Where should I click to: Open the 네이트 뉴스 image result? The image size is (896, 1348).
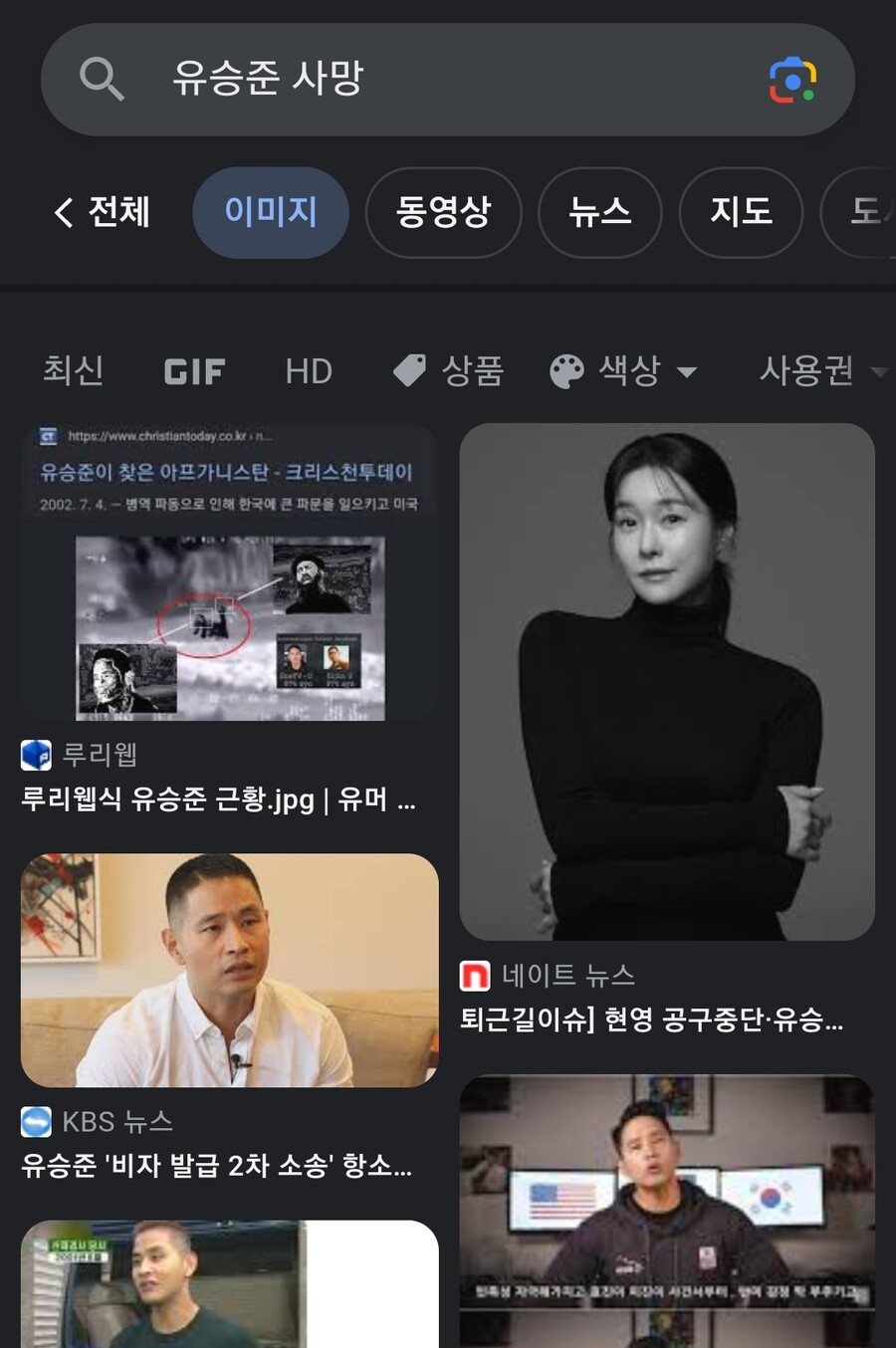pyautogui.click(x=667, y=682)
